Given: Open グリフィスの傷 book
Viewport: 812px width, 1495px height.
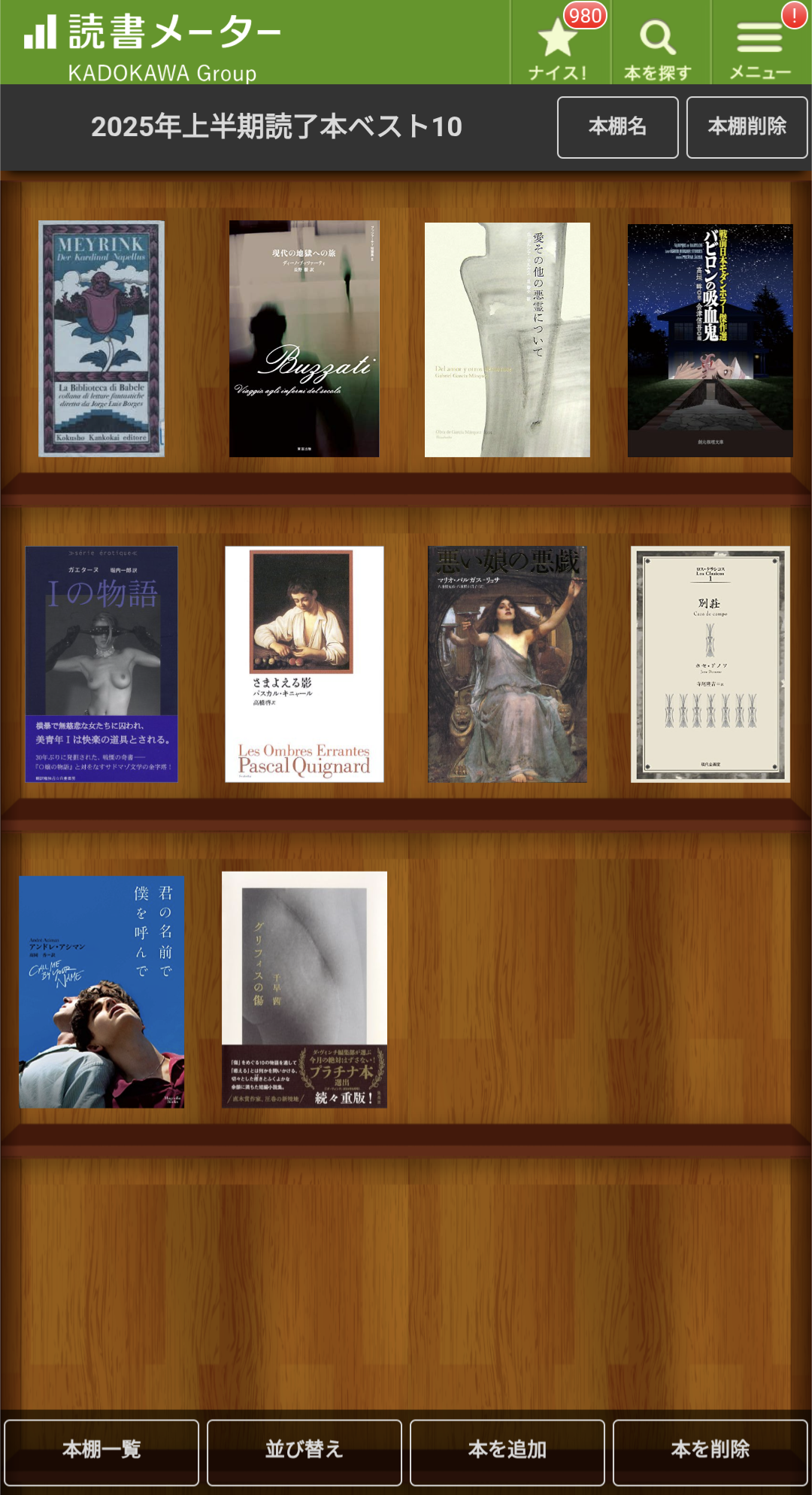Looking at the screenshot, I should 304,989.
